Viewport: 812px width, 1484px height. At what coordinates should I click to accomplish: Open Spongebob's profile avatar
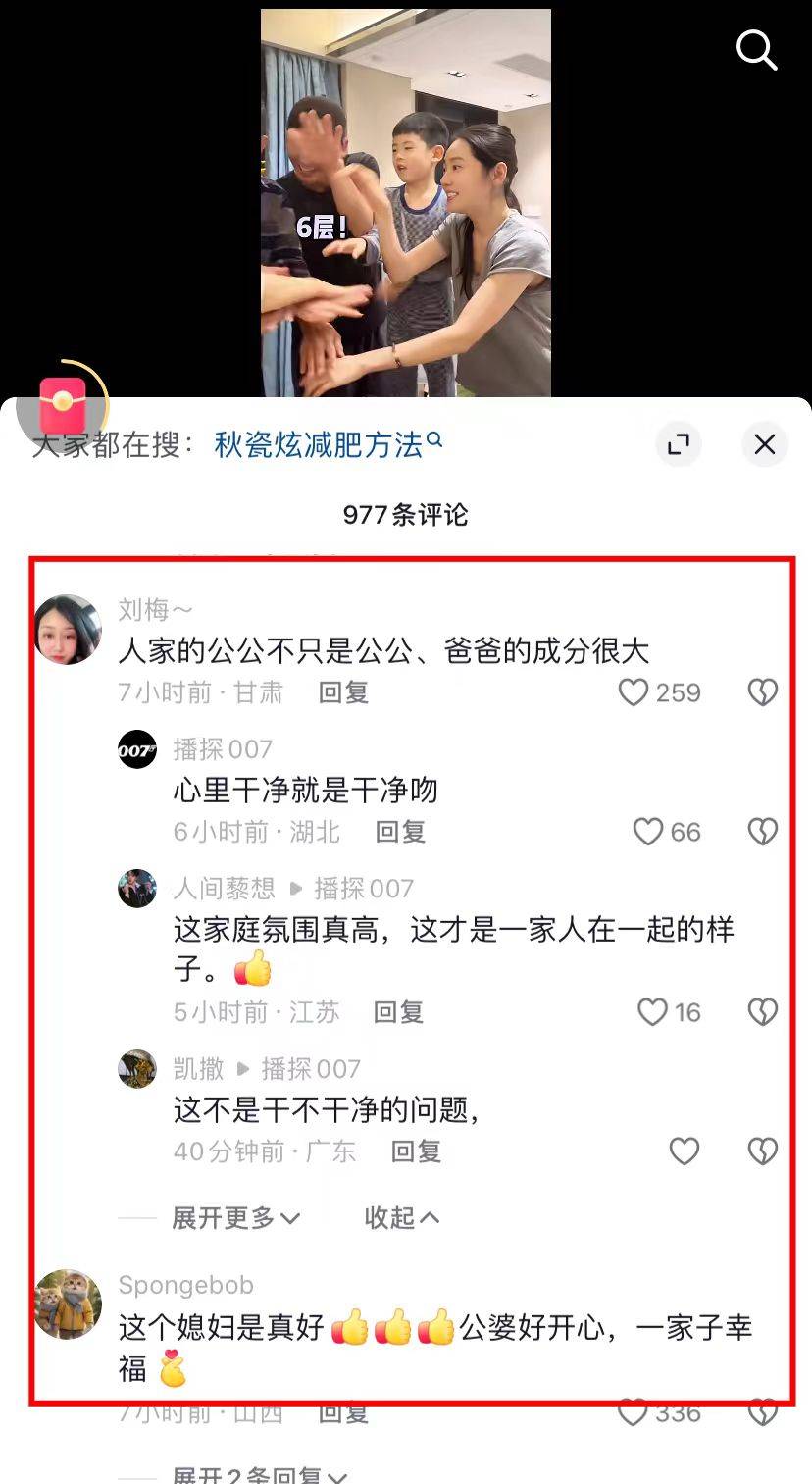68,1304
